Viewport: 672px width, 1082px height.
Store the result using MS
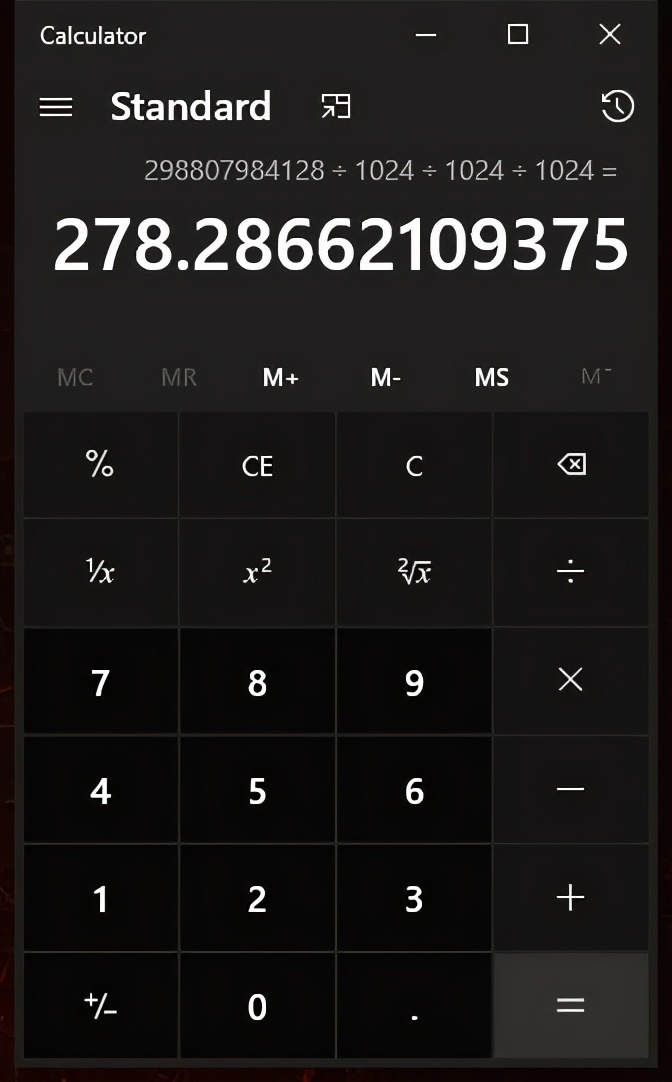[x=491, y=377]
